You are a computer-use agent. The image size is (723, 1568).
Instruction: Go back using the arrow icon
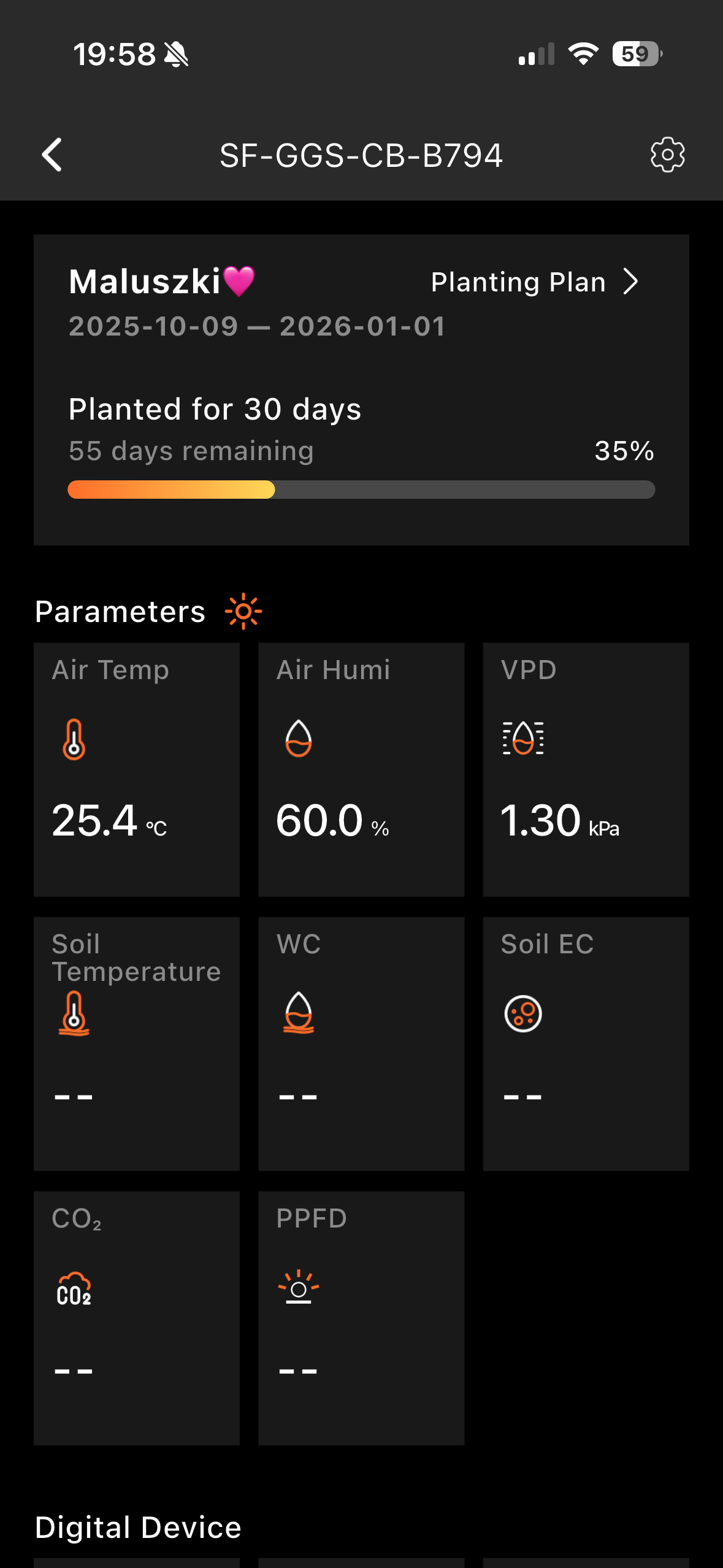coord(52,155)
